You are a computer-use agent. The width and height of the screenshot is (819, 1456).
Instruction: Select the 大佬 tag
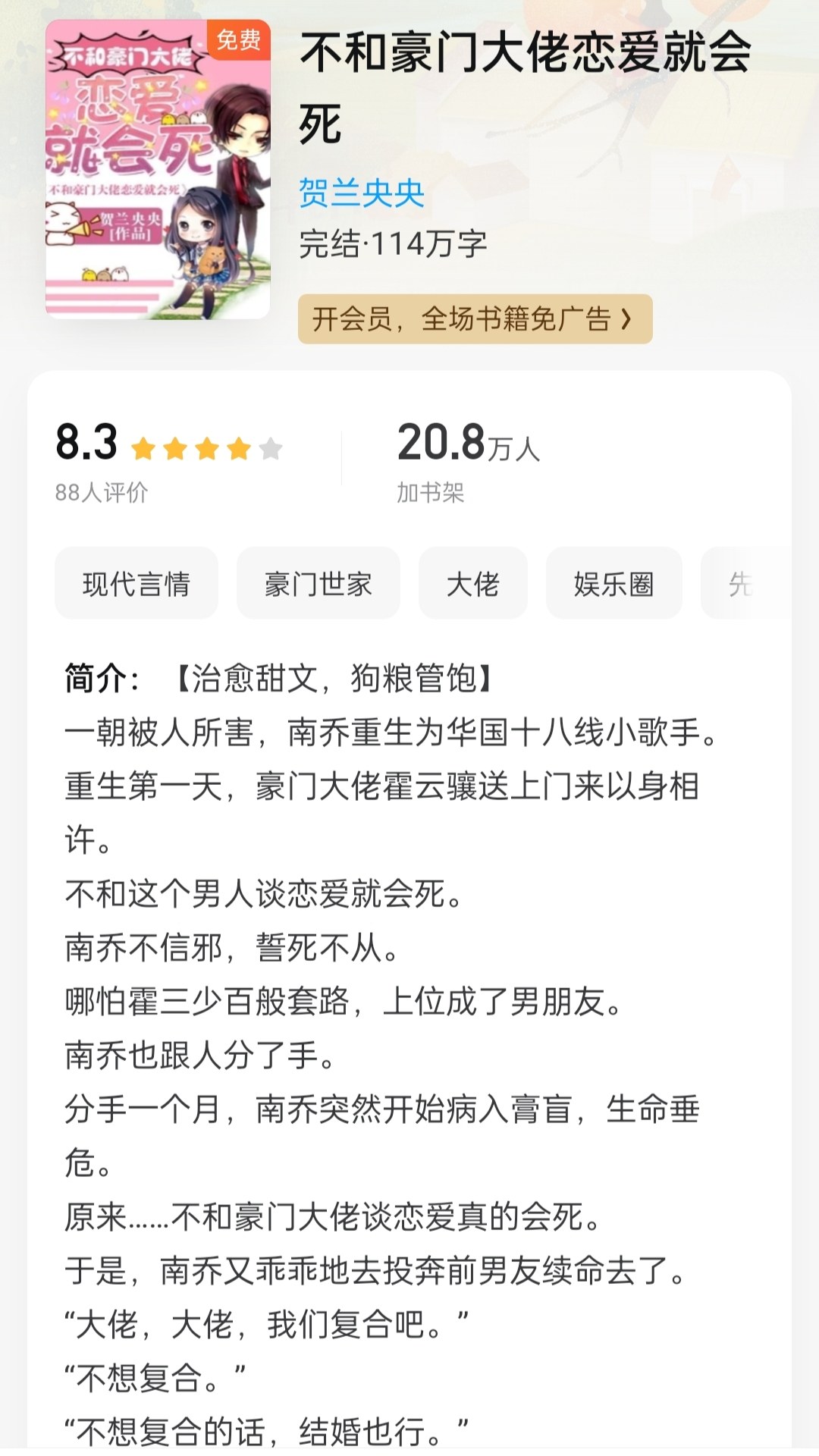tap(473, 583)
